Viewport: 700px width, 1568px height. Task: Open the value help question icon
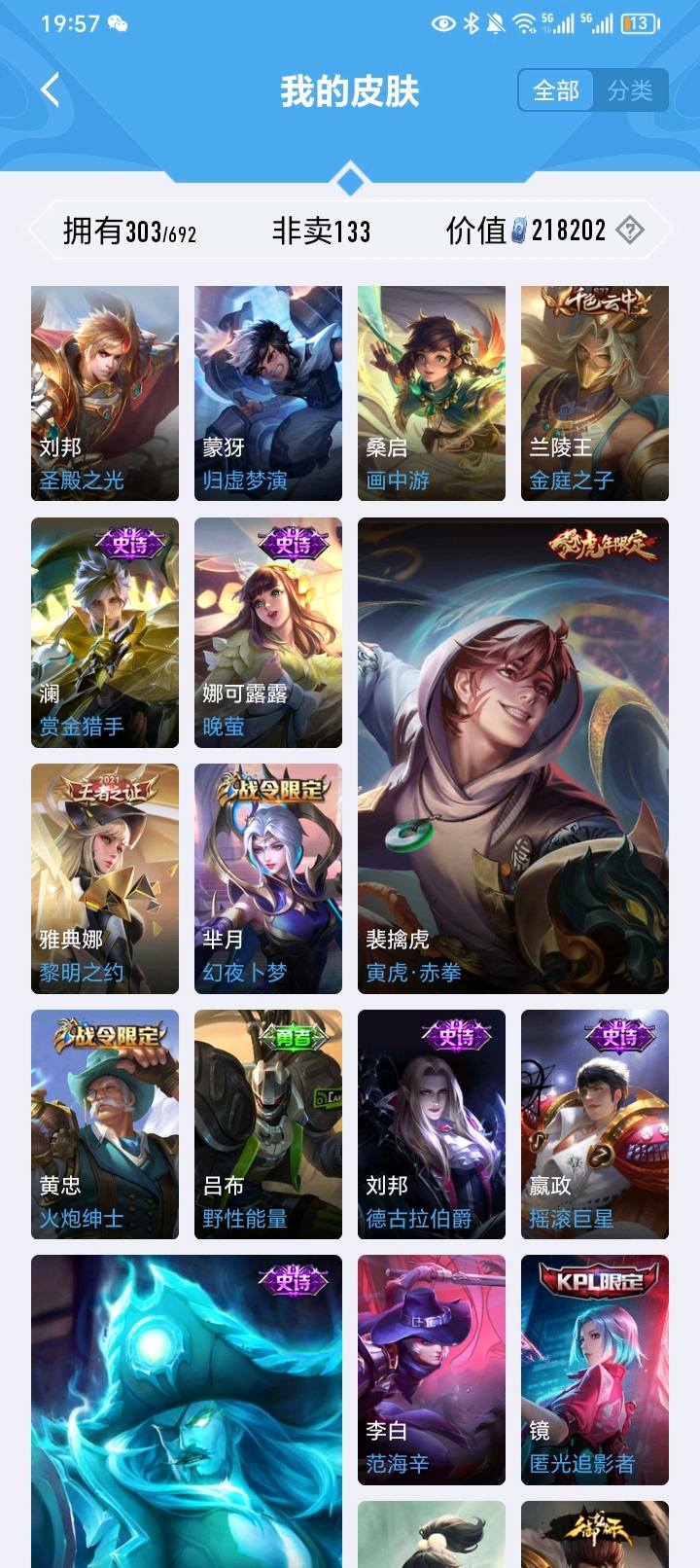click(630, 231)
